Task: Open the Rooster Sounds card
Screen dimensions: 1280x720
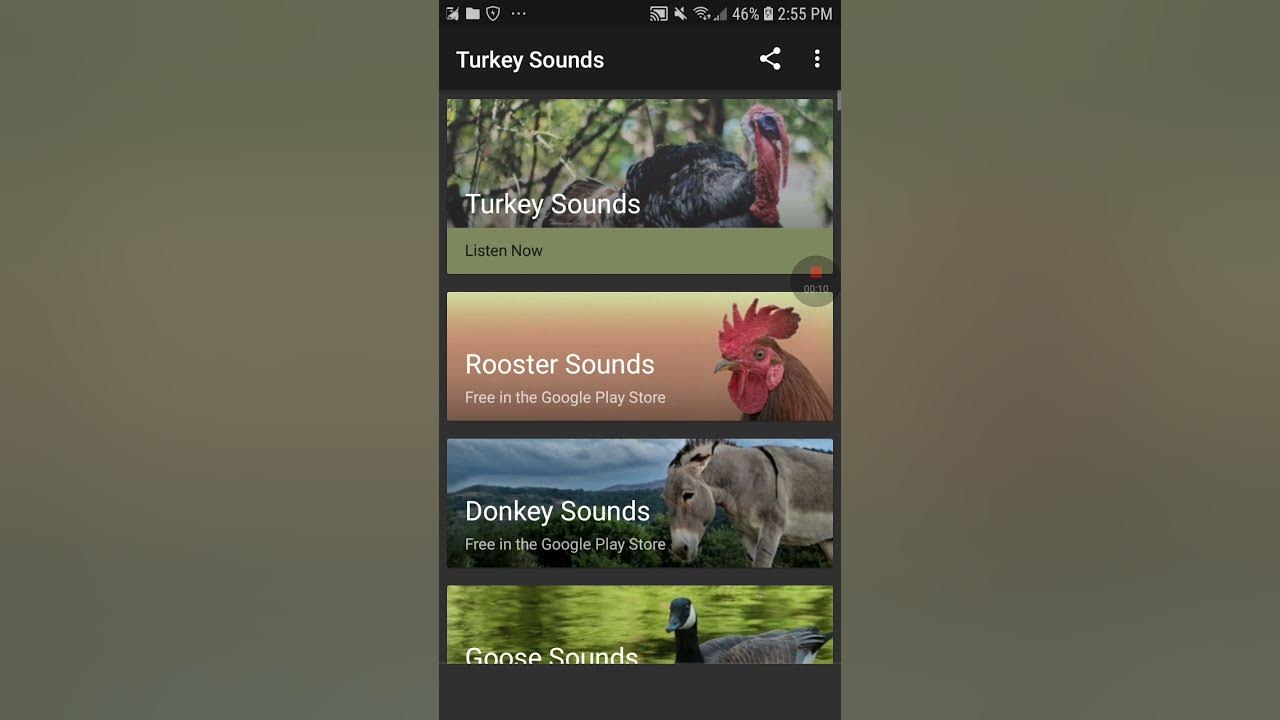Action: pos(639,357)
